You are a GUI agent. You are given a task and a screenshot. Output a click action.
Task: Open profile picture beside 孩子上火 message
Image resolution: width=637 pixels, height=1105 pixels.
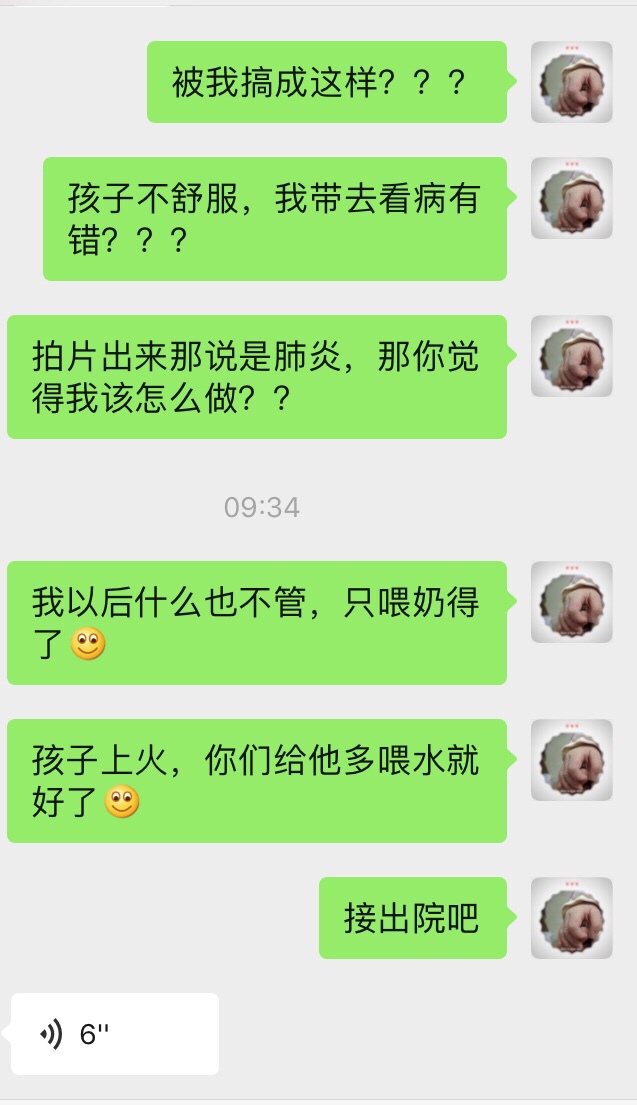(x=571, y=760)
